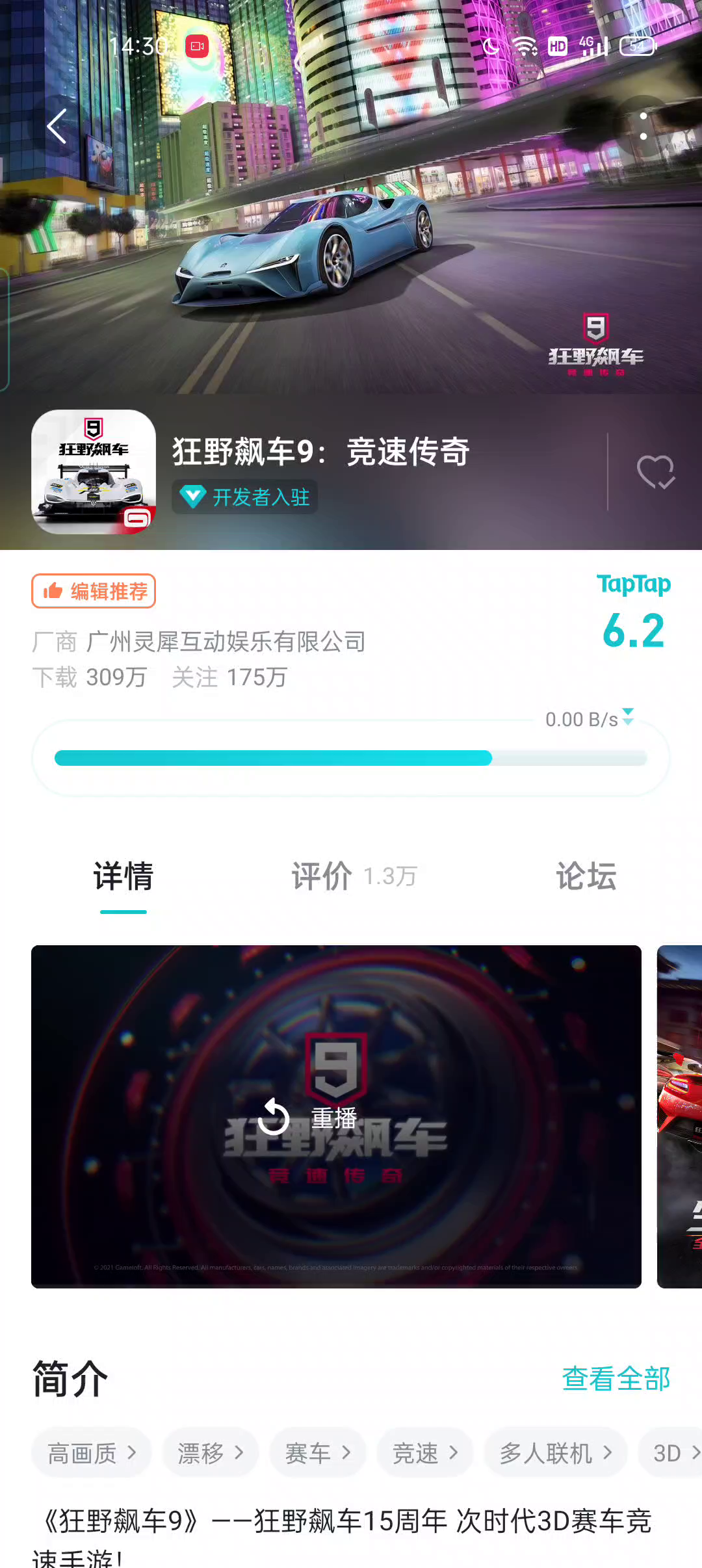Open the 多人联机 tag chip
The height and width of the screenshot is (1568, 702).
556,1452
